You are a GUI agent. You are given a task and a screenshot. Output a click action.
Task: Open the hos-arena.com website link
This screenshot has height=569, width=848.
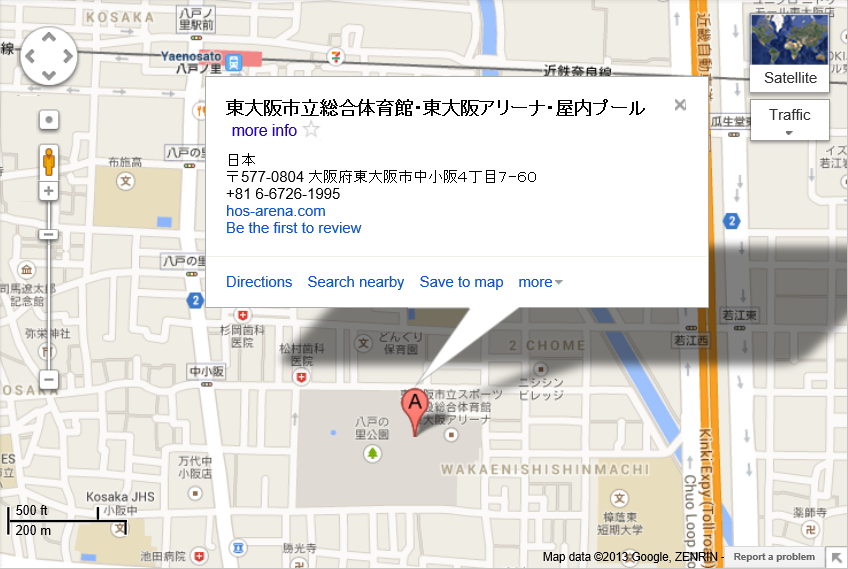pyautogui.click(x=276, y=211)
